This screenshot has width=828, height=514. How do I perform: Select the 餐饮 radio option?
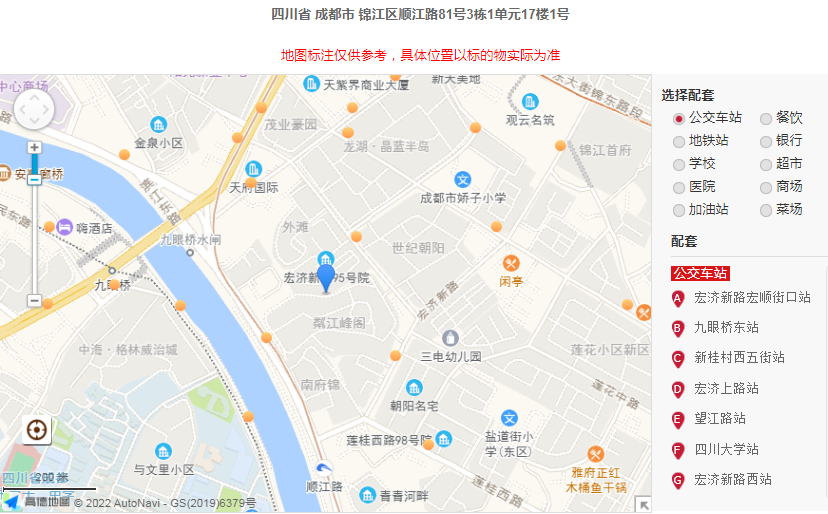click(766, 118)
